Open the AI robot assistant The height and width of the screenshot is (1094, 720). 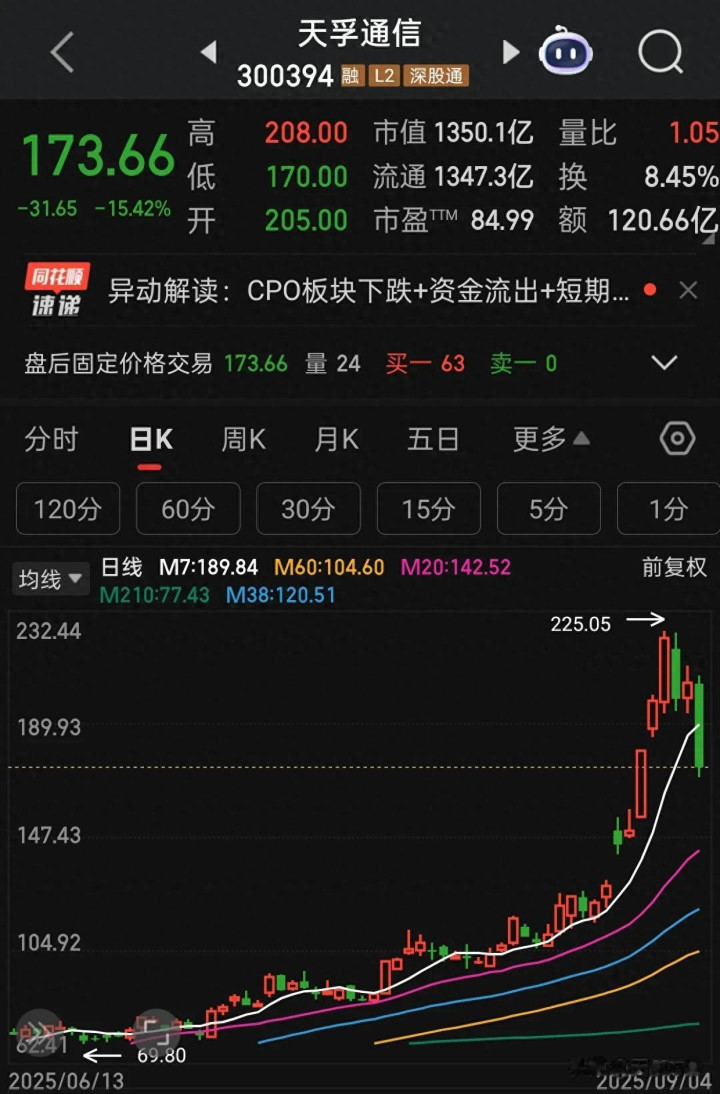click(x=565, y=52)
